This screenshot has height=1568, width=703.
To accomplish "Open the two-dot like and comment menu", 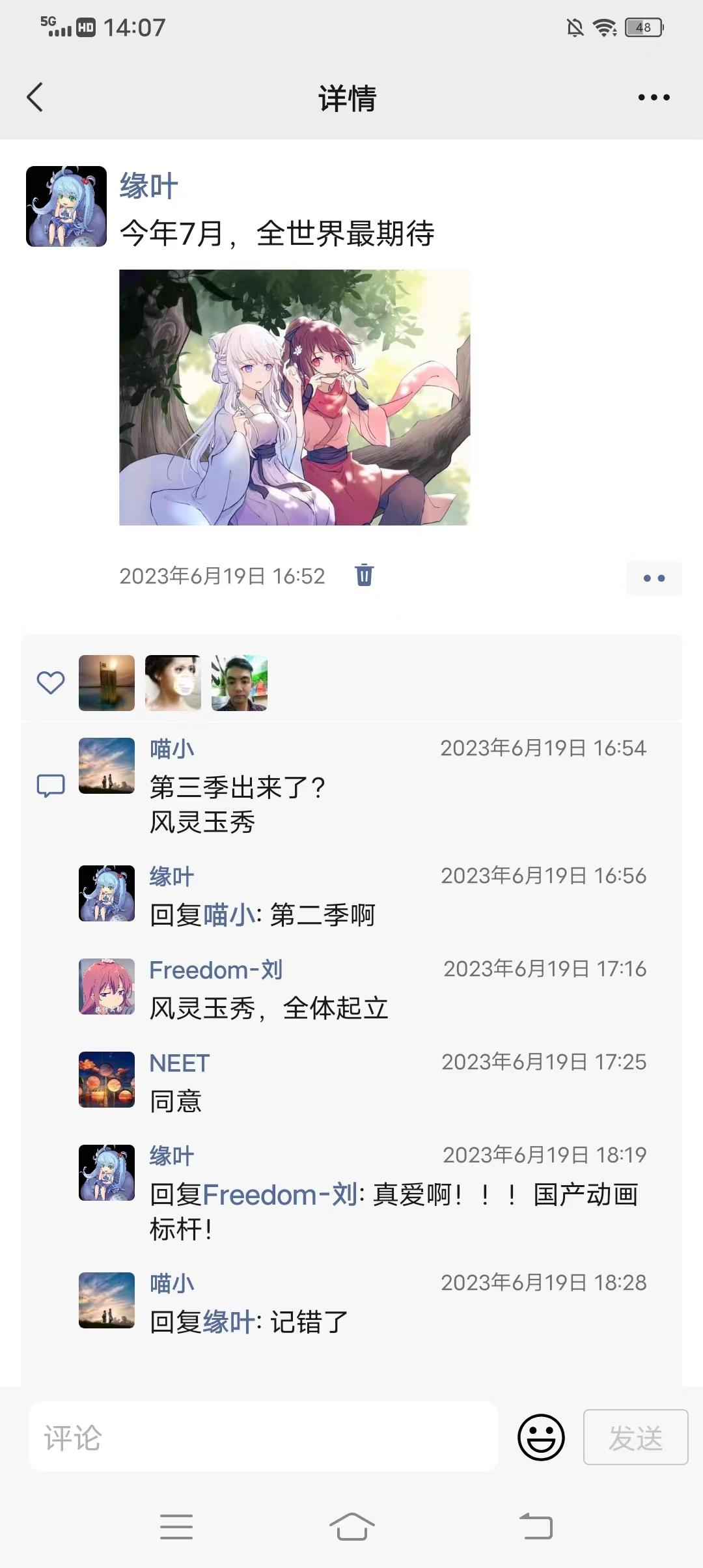I will (x=654, y=578).
